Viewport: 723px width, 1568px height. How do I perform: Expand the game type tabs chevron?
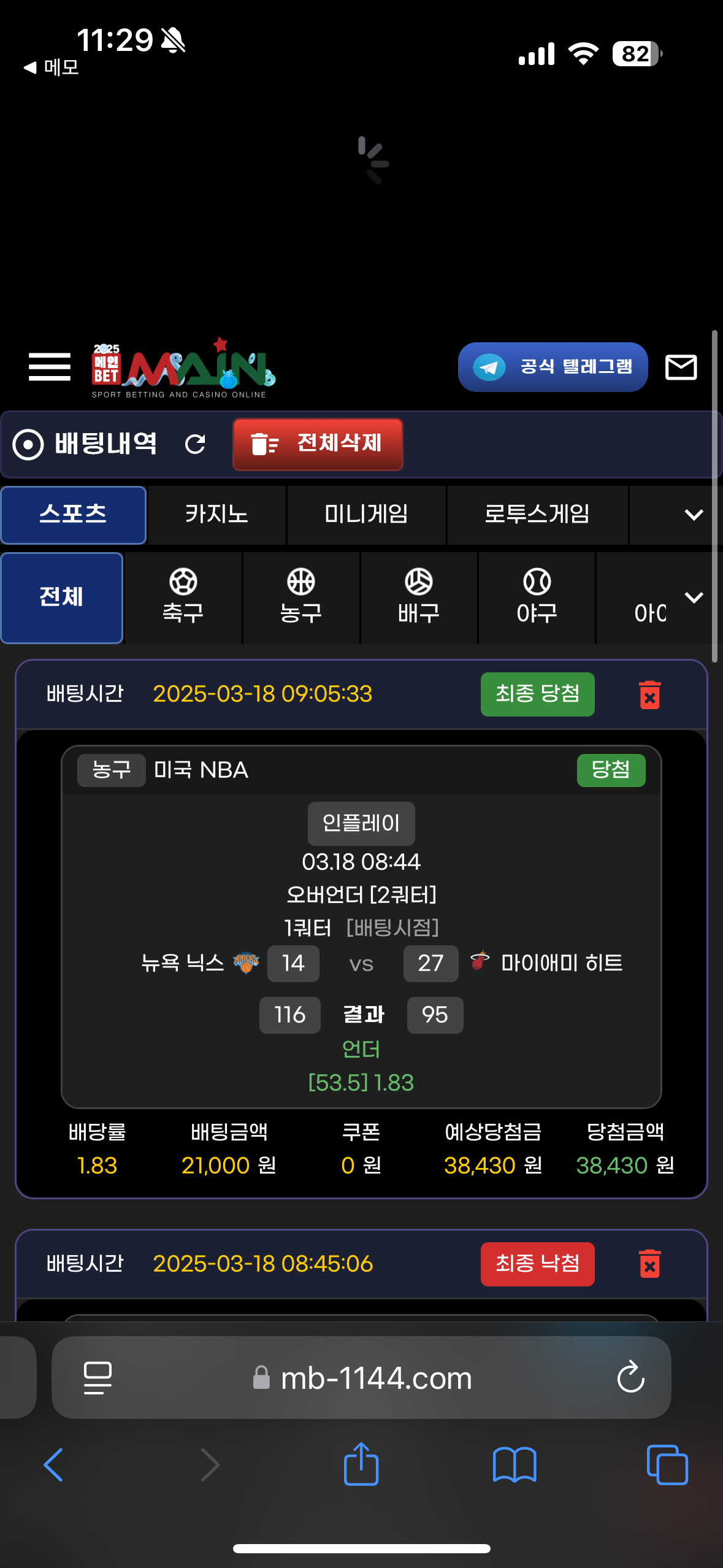tap(694, 514)
